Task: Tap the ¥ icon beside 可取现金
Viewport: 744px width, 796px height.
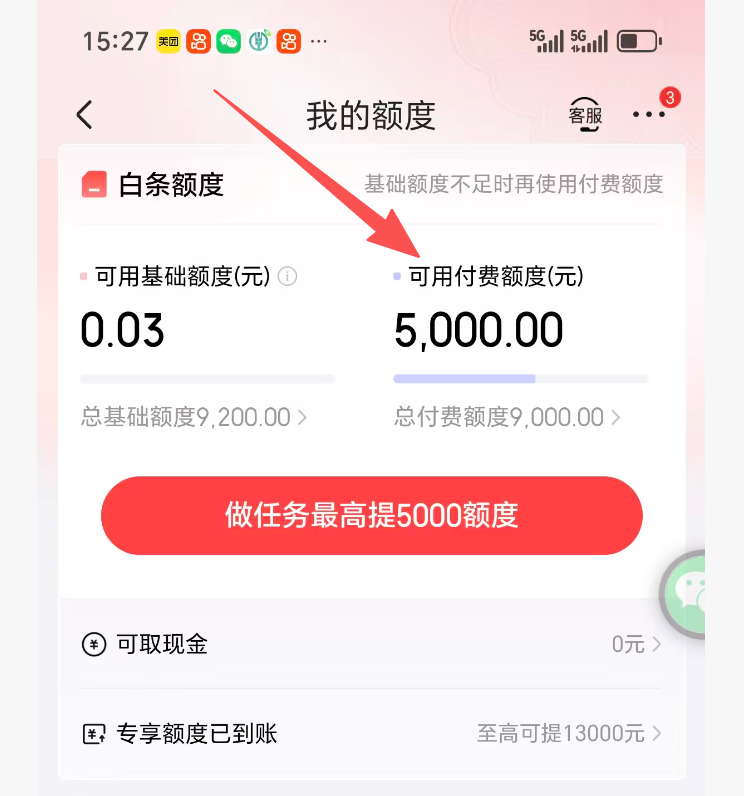Action: [x=93, y=644]
